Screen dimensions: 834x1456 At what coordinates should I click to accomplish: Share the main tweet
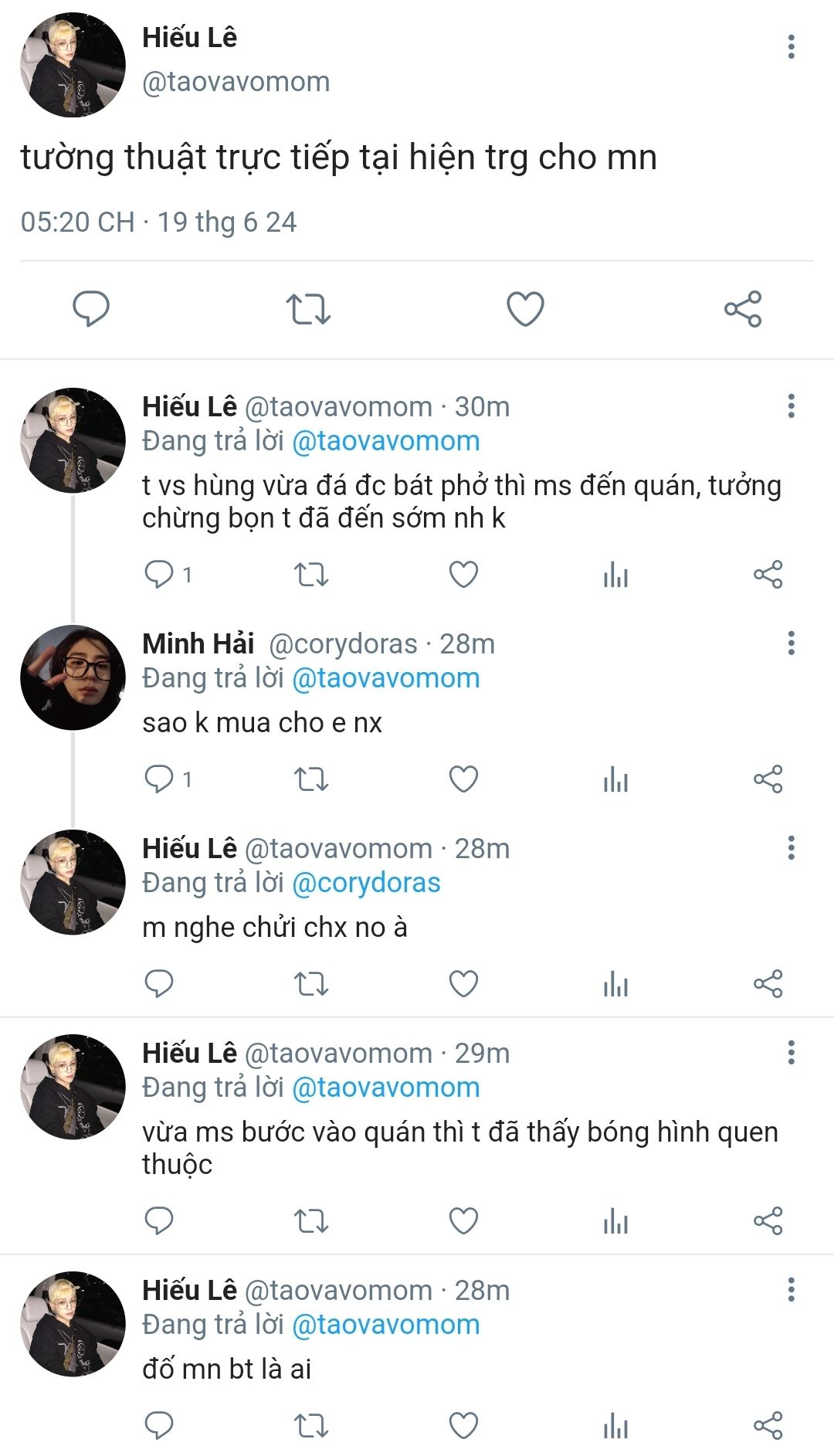pyautogui.click(x=743, y=309)
